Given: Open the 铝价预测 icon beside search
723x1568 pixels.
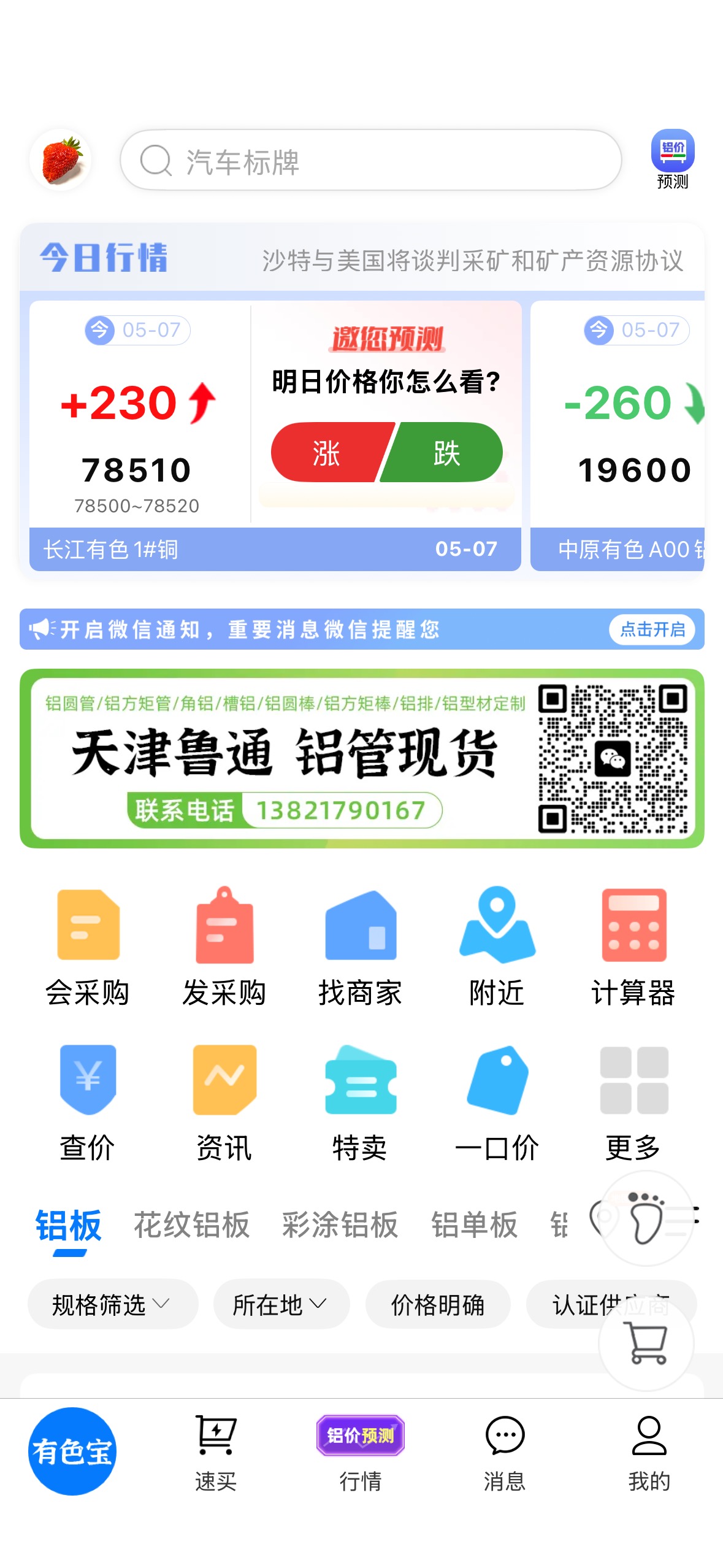Looking at the screenshot, I should [672, 159].
